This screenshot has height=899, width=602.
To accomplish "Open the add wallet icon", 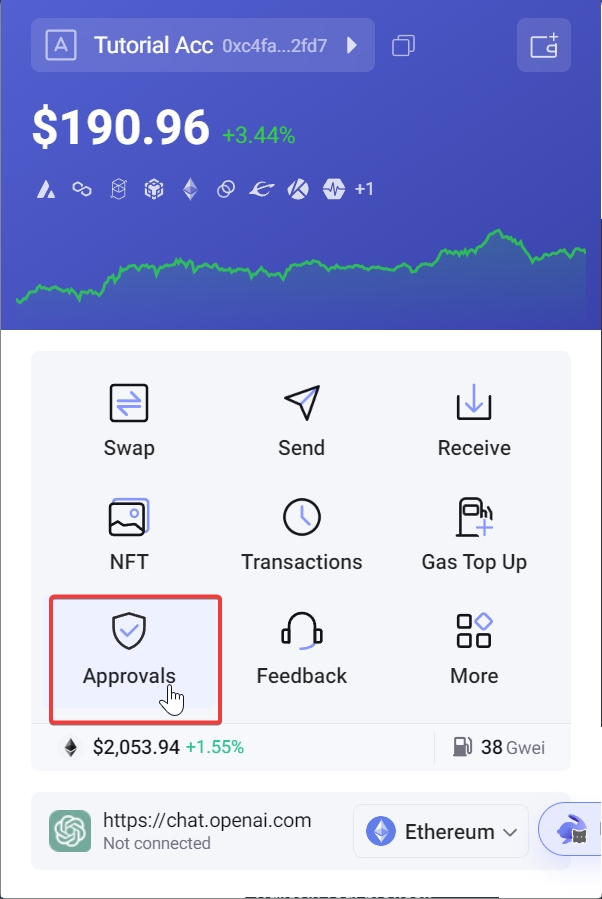I will (543, 45).
